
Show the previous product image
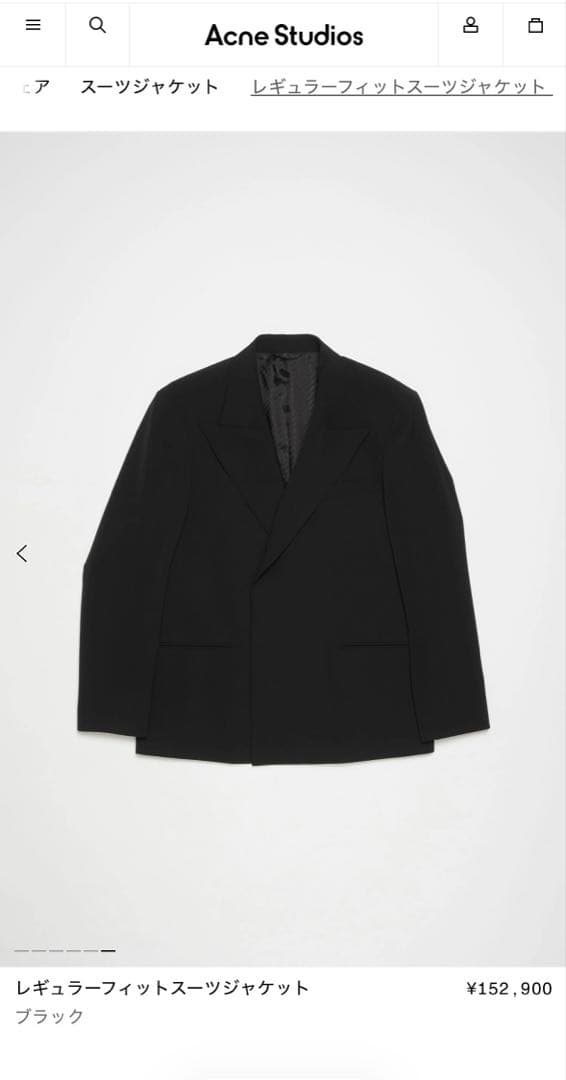click(x=22, y=553)
